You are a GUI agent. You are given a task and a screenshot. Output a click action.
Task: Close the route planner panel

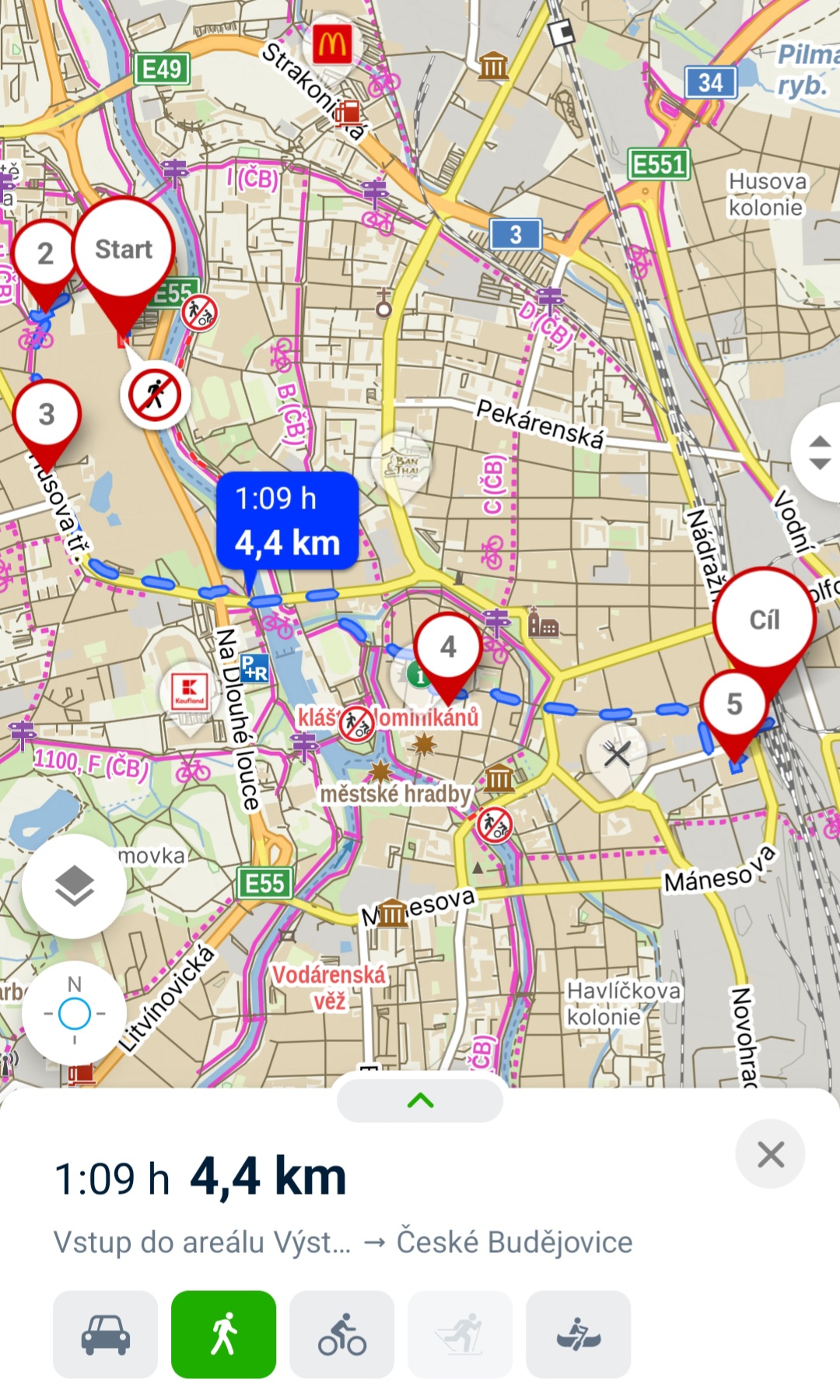click(x=770, y=1154)
